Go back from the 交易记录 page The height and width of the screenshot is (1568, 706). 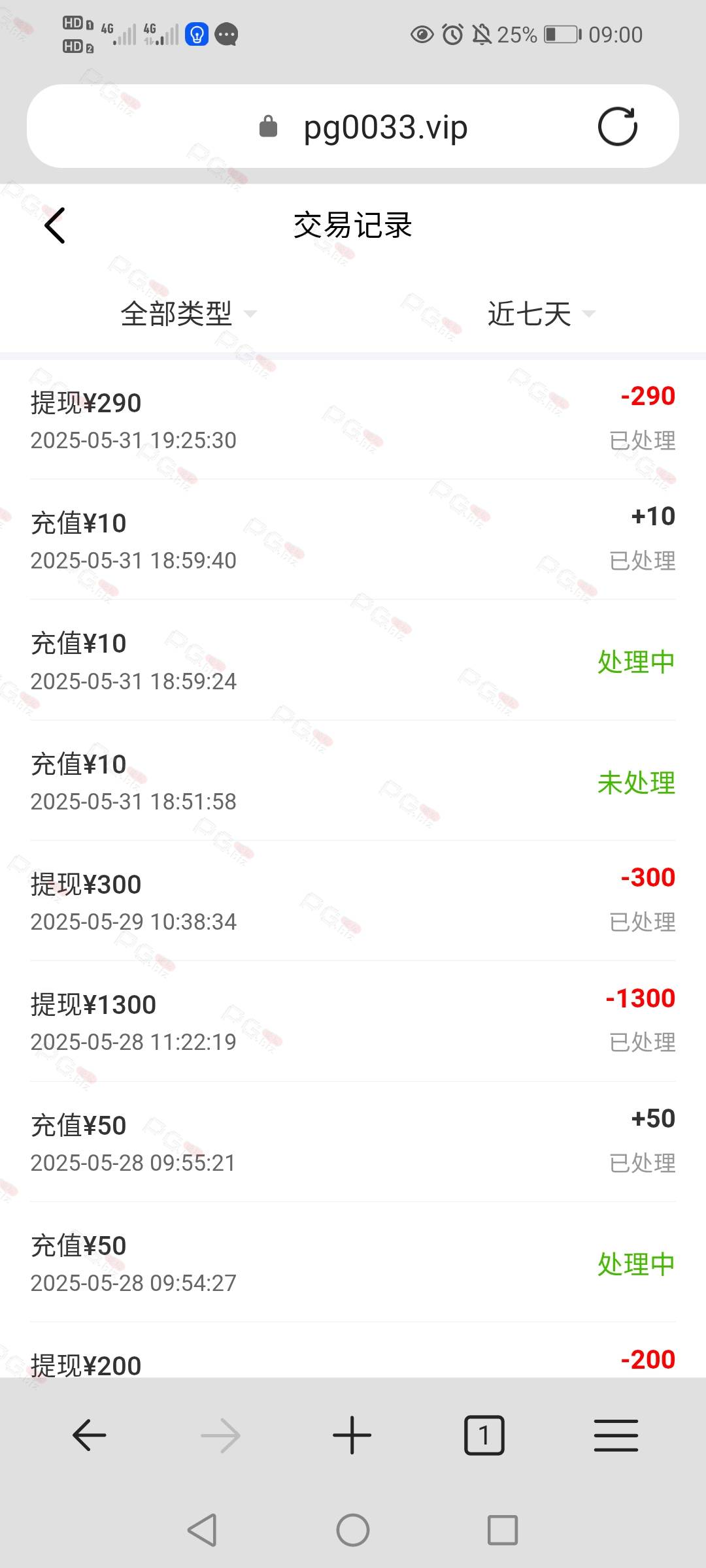[55, 225]
